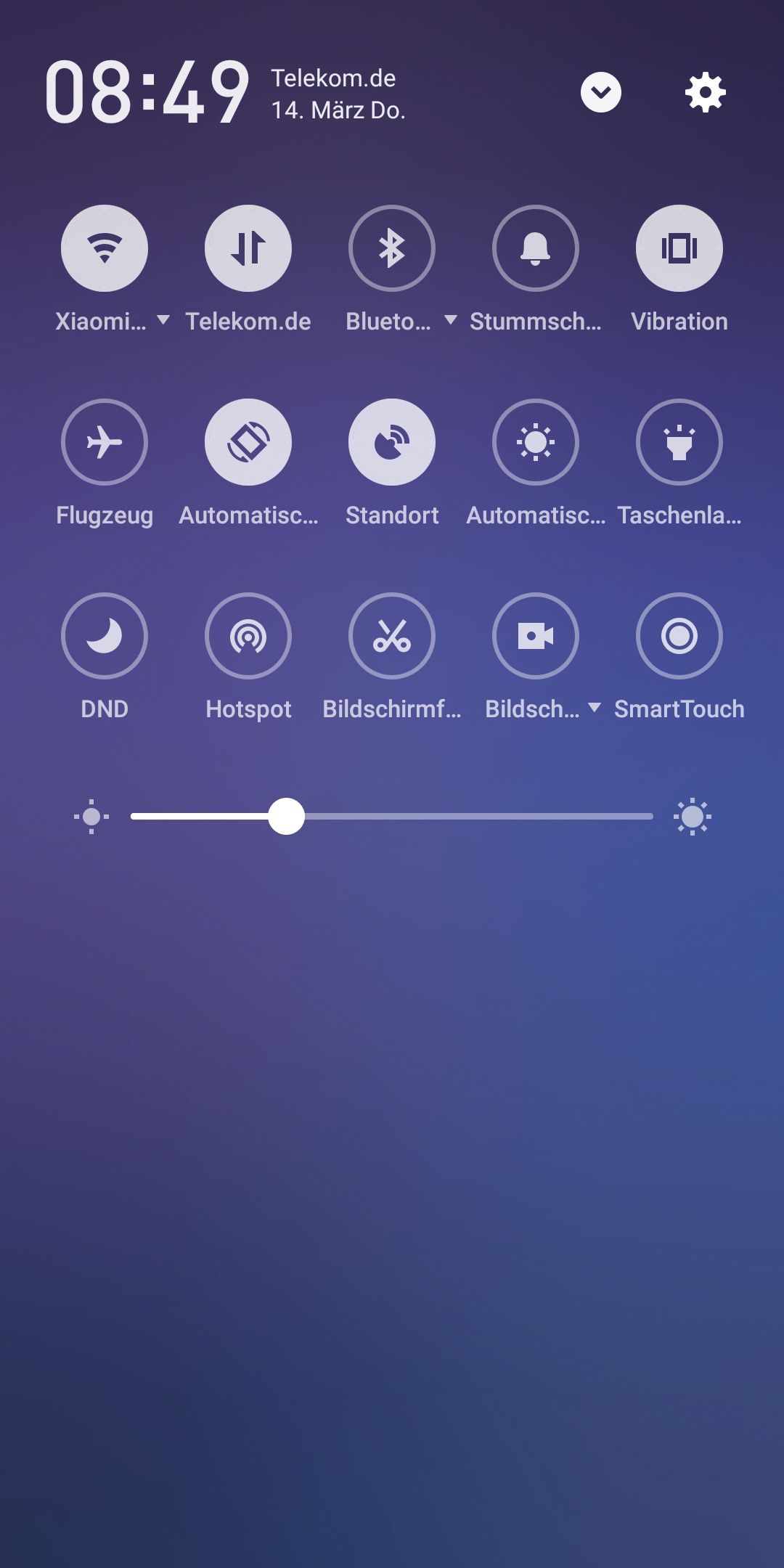This screenshot has width=784, height=1568.
Task: Turn off Standort location
Action: click(x=392, y=442)
